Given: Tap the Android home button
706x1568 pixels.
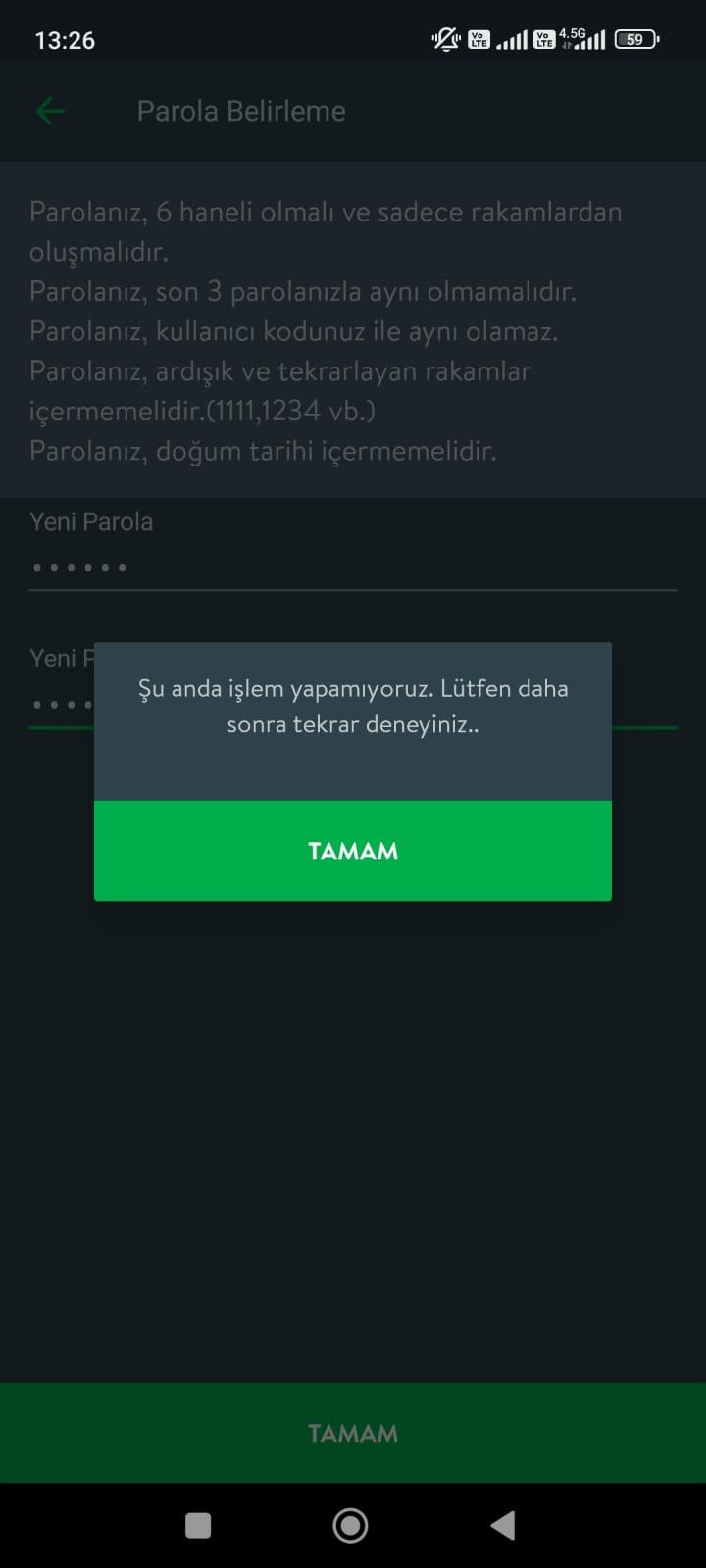Looking at the screenshot, I should coord(350,1525).
